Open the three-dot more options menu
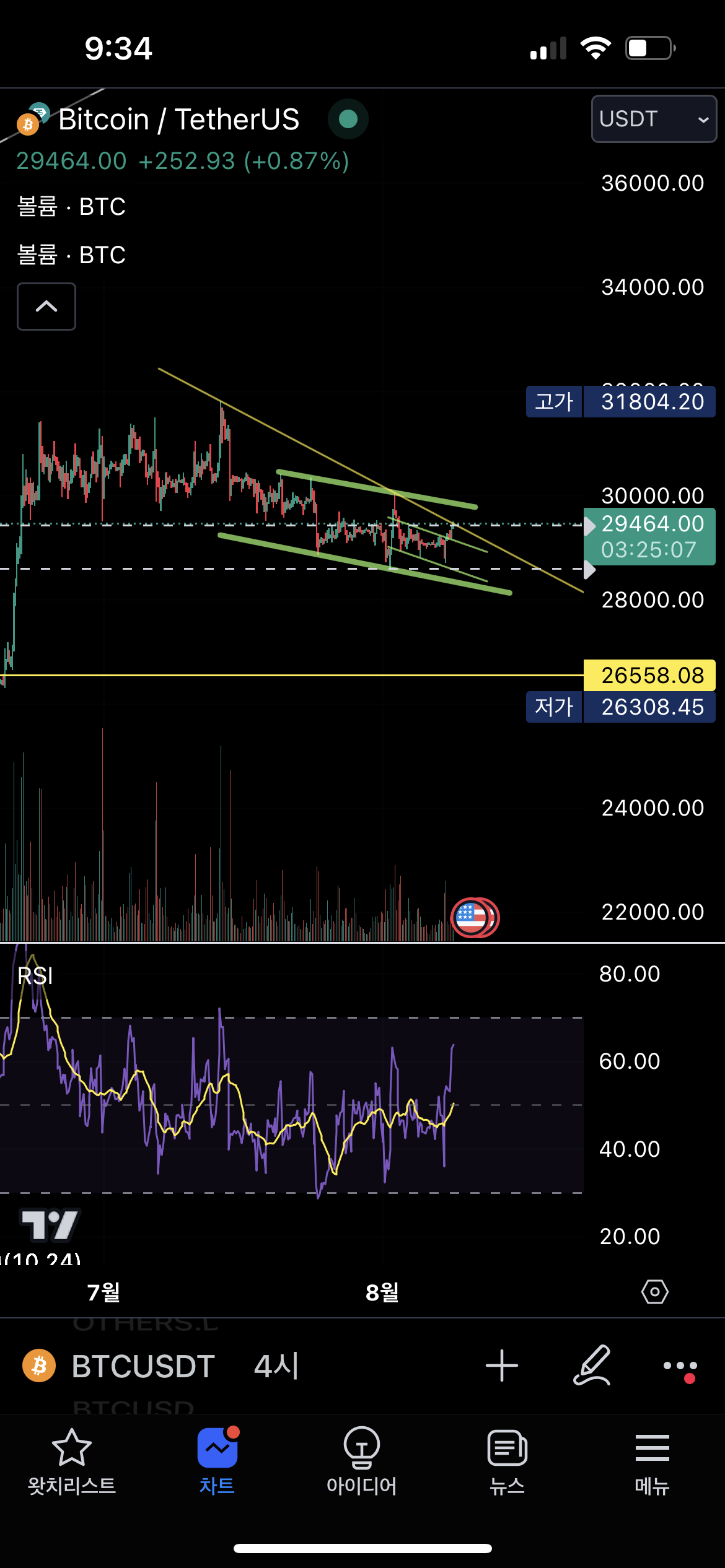 pyautogui.click(x=680, y=1366)
